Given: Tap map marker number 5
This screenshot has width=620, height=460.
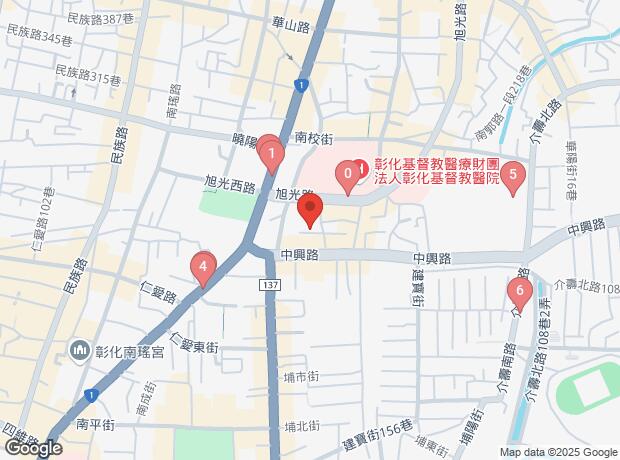Looking at the screenshot, I should (x=513, y=177).
